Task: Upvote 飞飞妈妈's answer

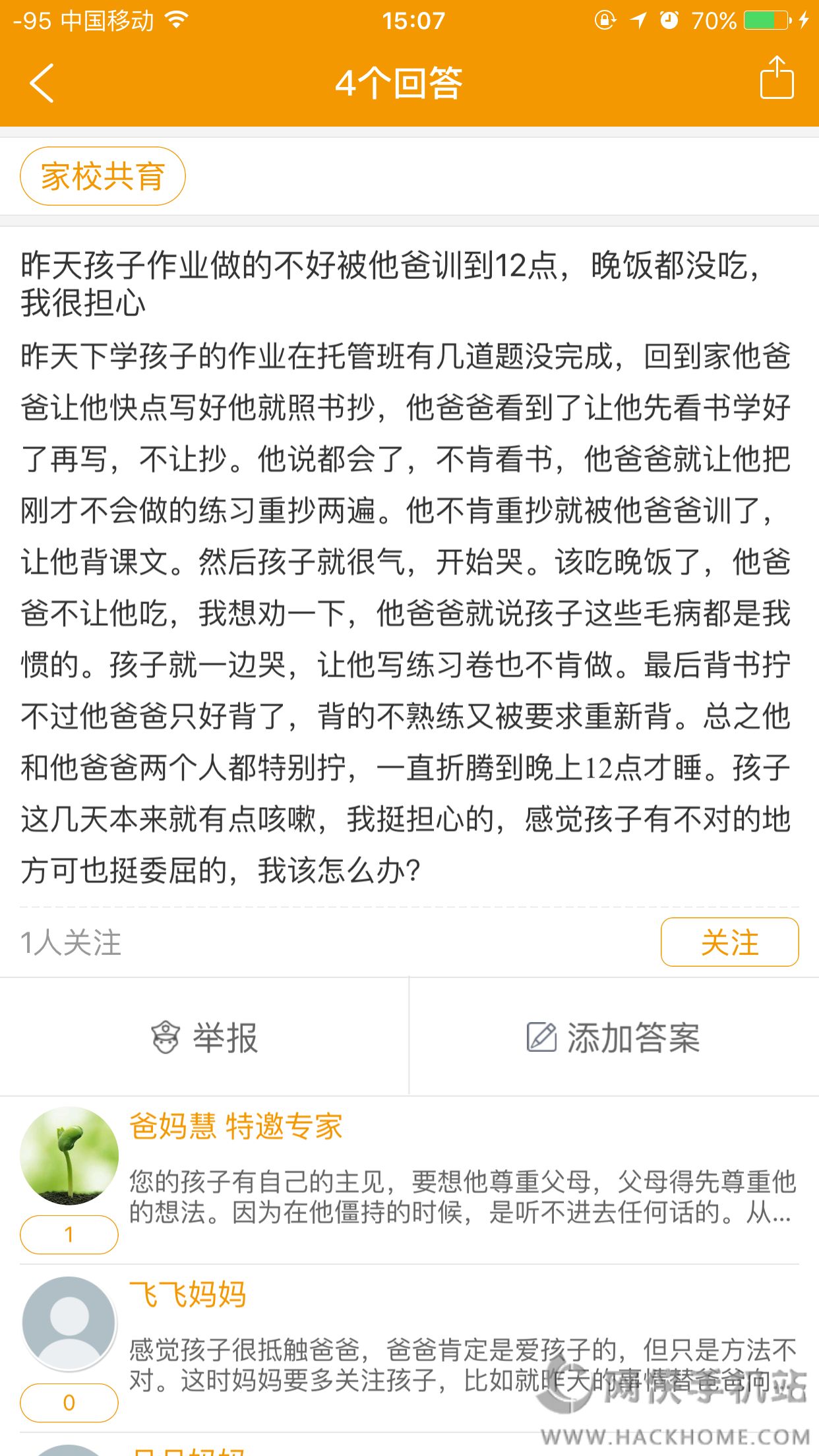Action: 69,1403
